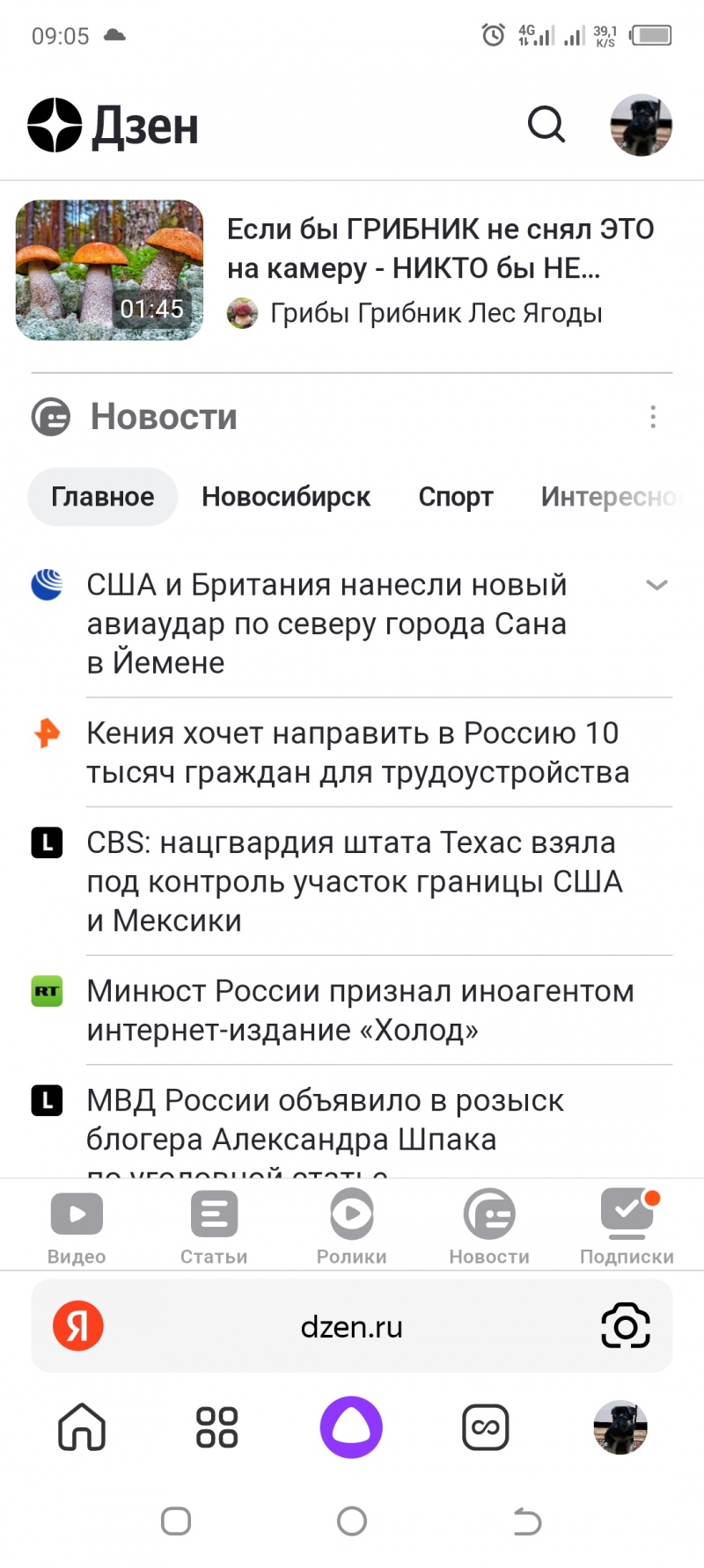Open the Новости block three-dot menu
The image size is (704, 1568).
pos(652,417)
